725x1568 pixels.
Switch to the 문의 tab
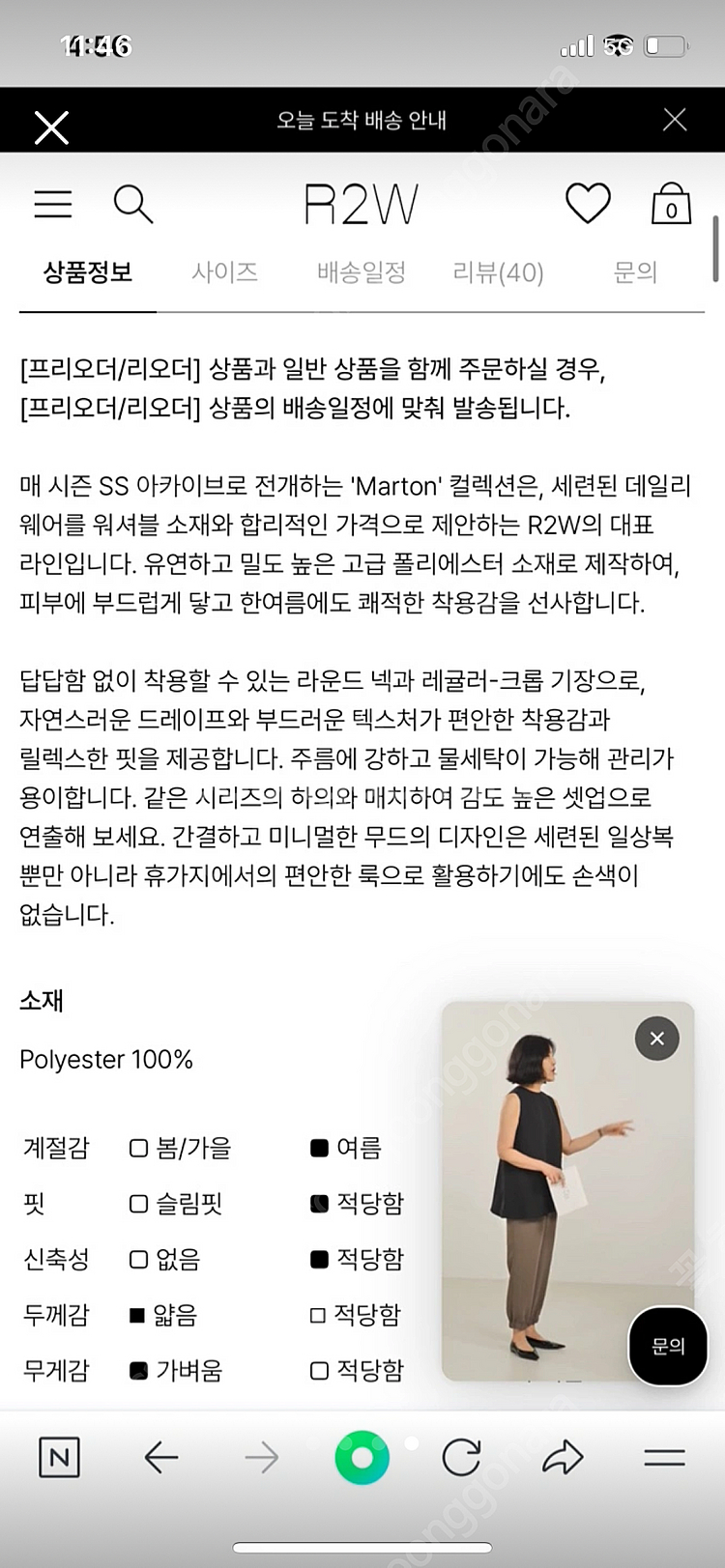click(635, 272)
